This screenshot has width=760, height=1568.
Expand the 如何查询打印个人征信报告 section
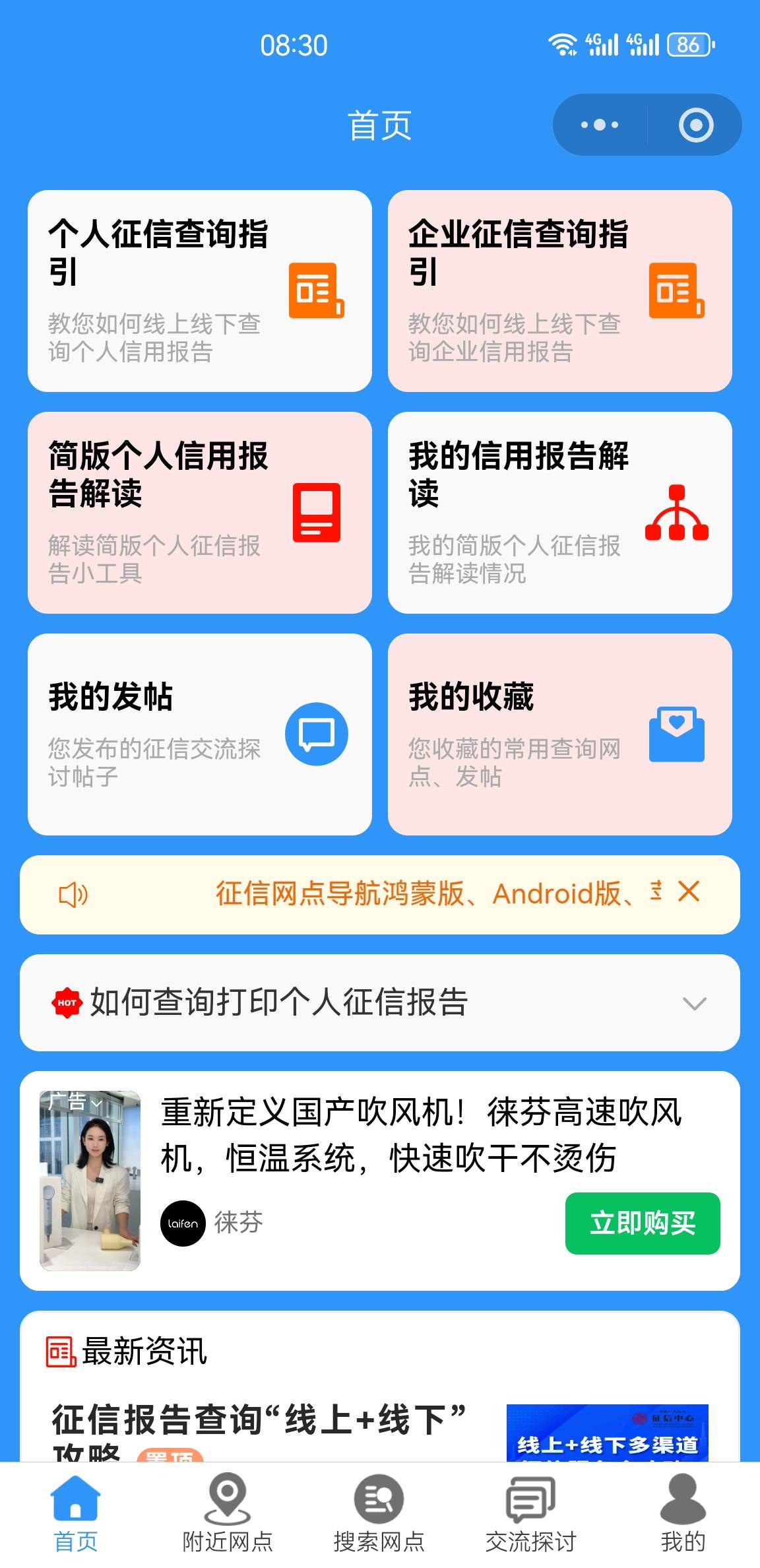[693, 1003]
